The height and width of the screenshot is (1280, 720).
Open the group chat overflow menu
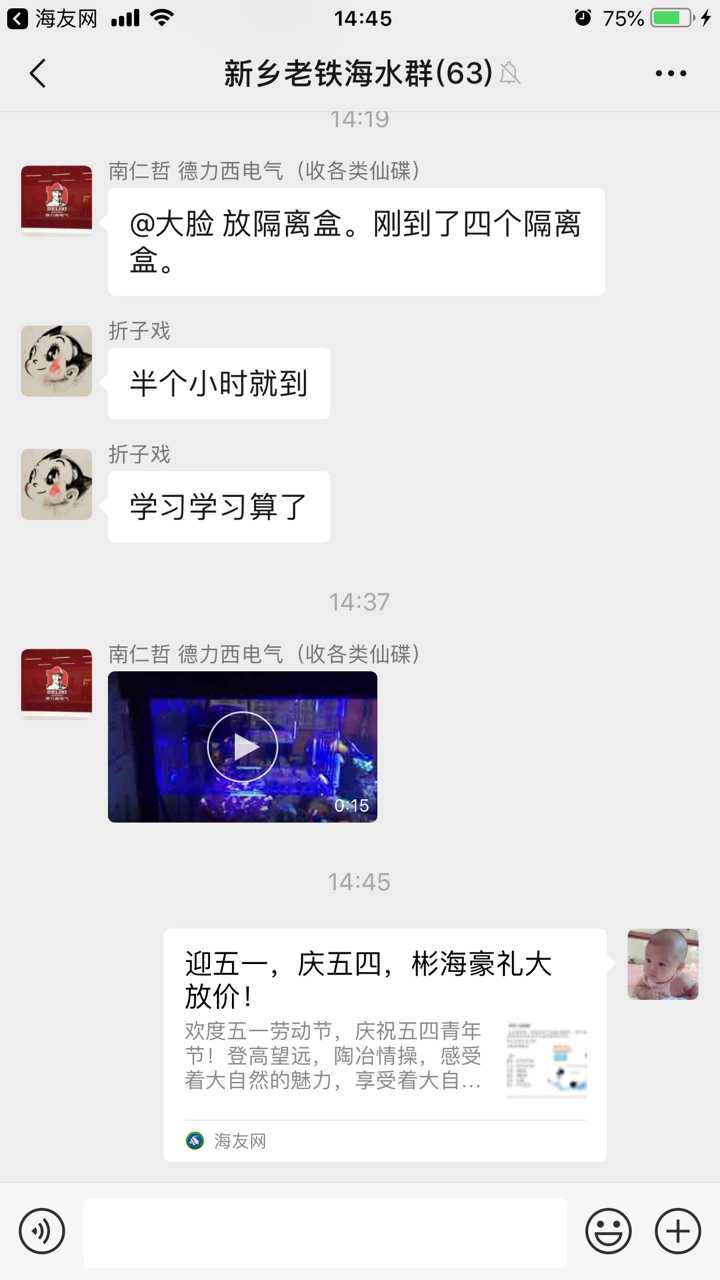click(x=670, y=73)
